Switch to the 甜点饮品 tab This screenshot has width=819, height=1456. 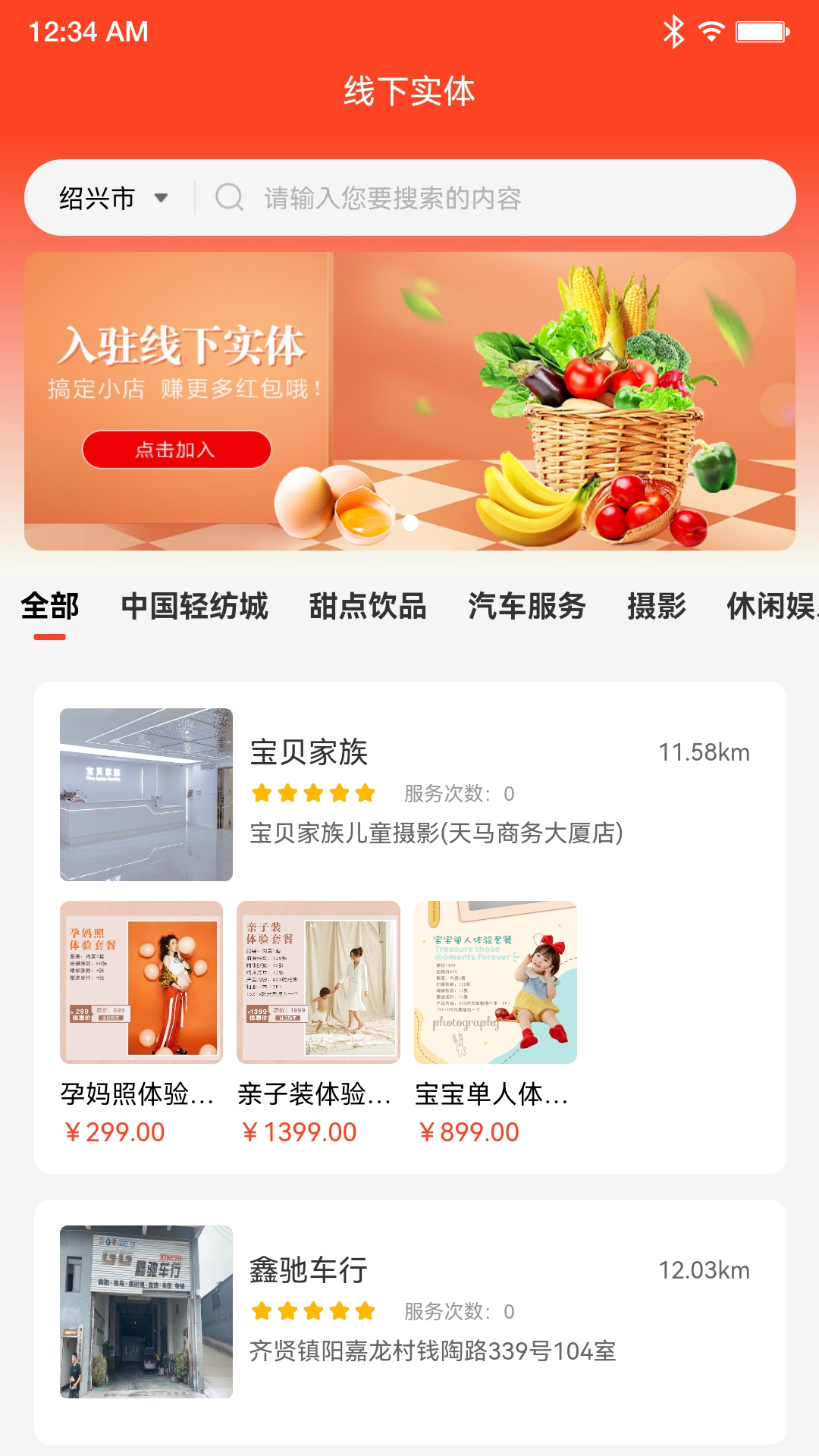pos(368,607)
